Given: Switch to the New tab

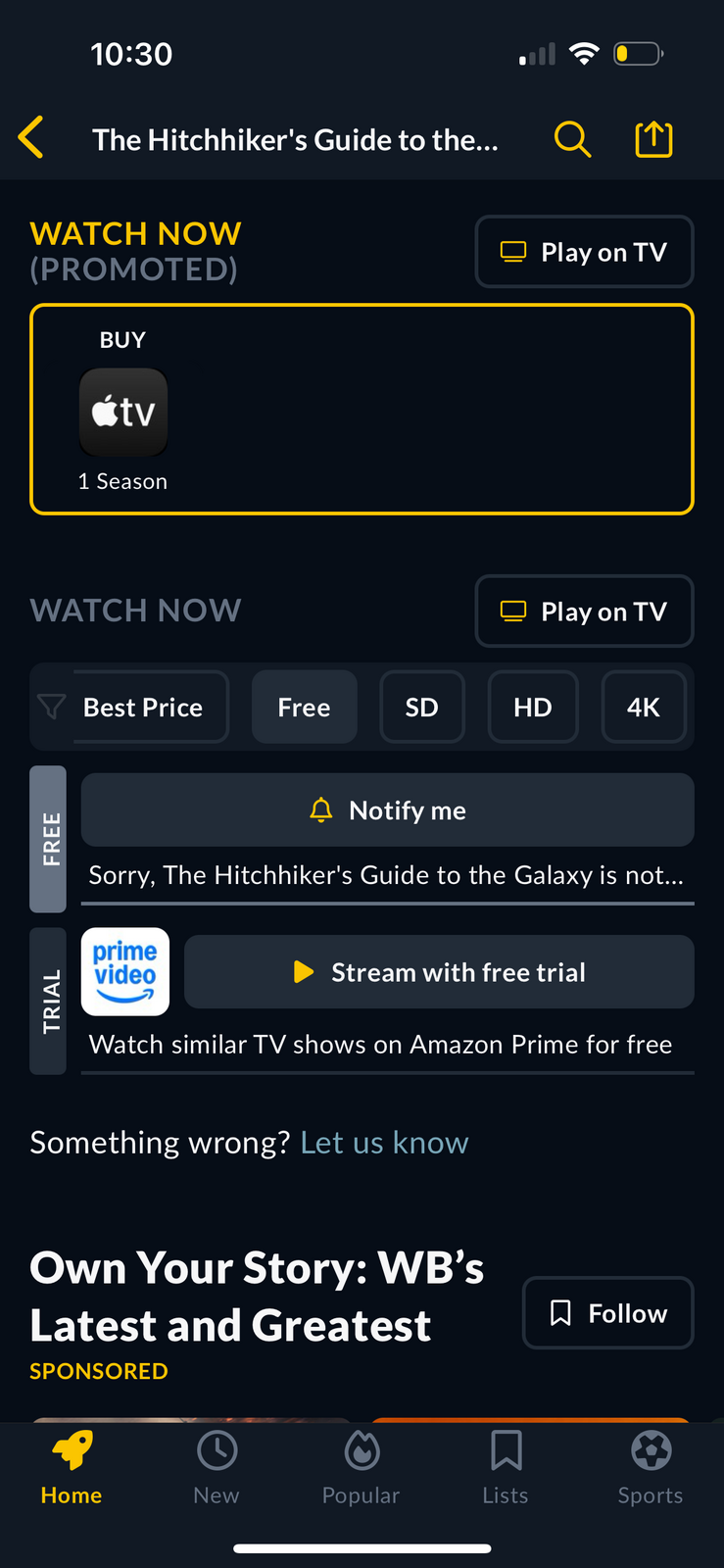Looking at the screenshot, I should [217, 1467].
